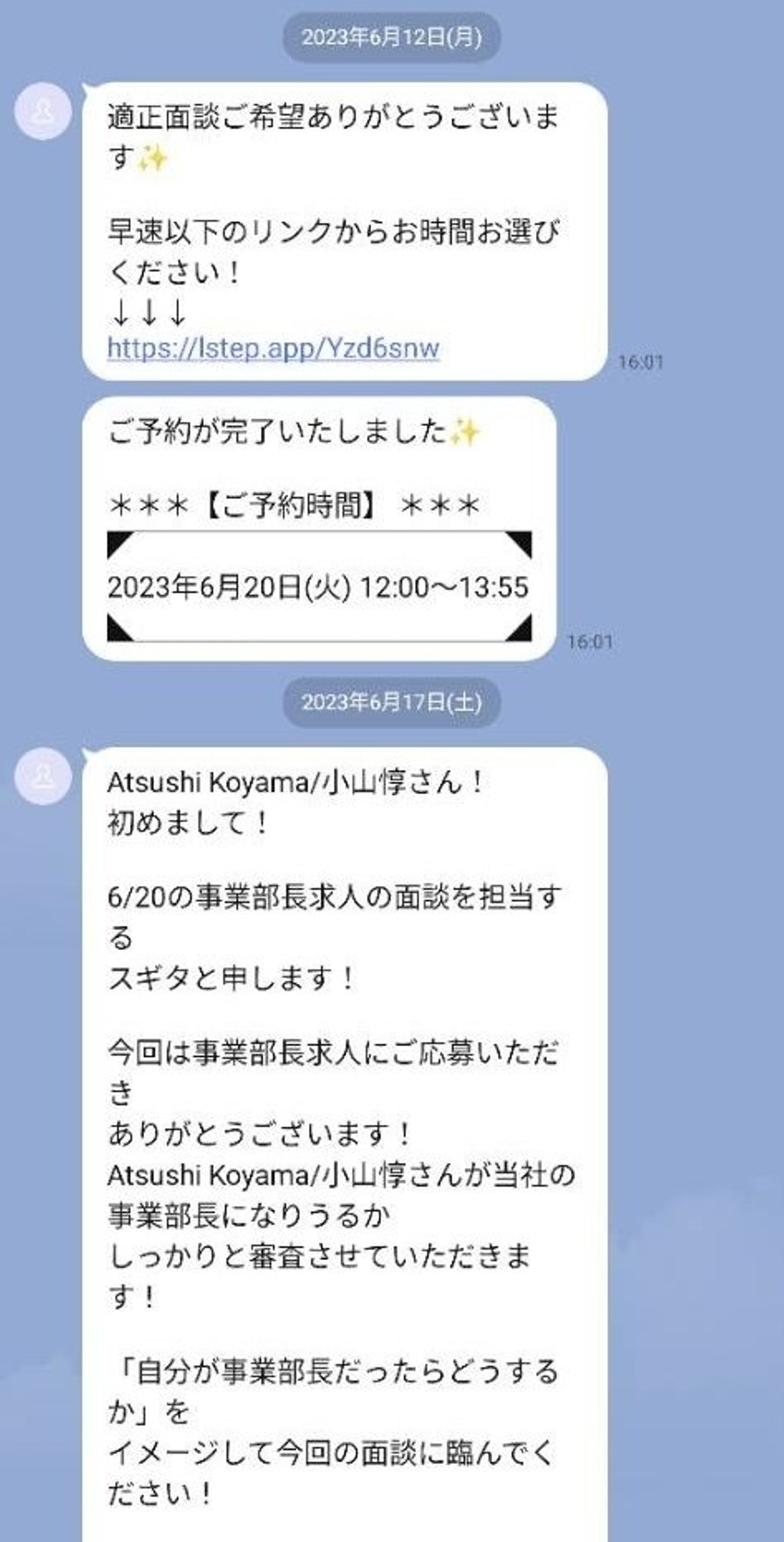Open sender's profile avatar beside the June 12 message
Screen dimensions: 784x1542
tap(43, 111)
